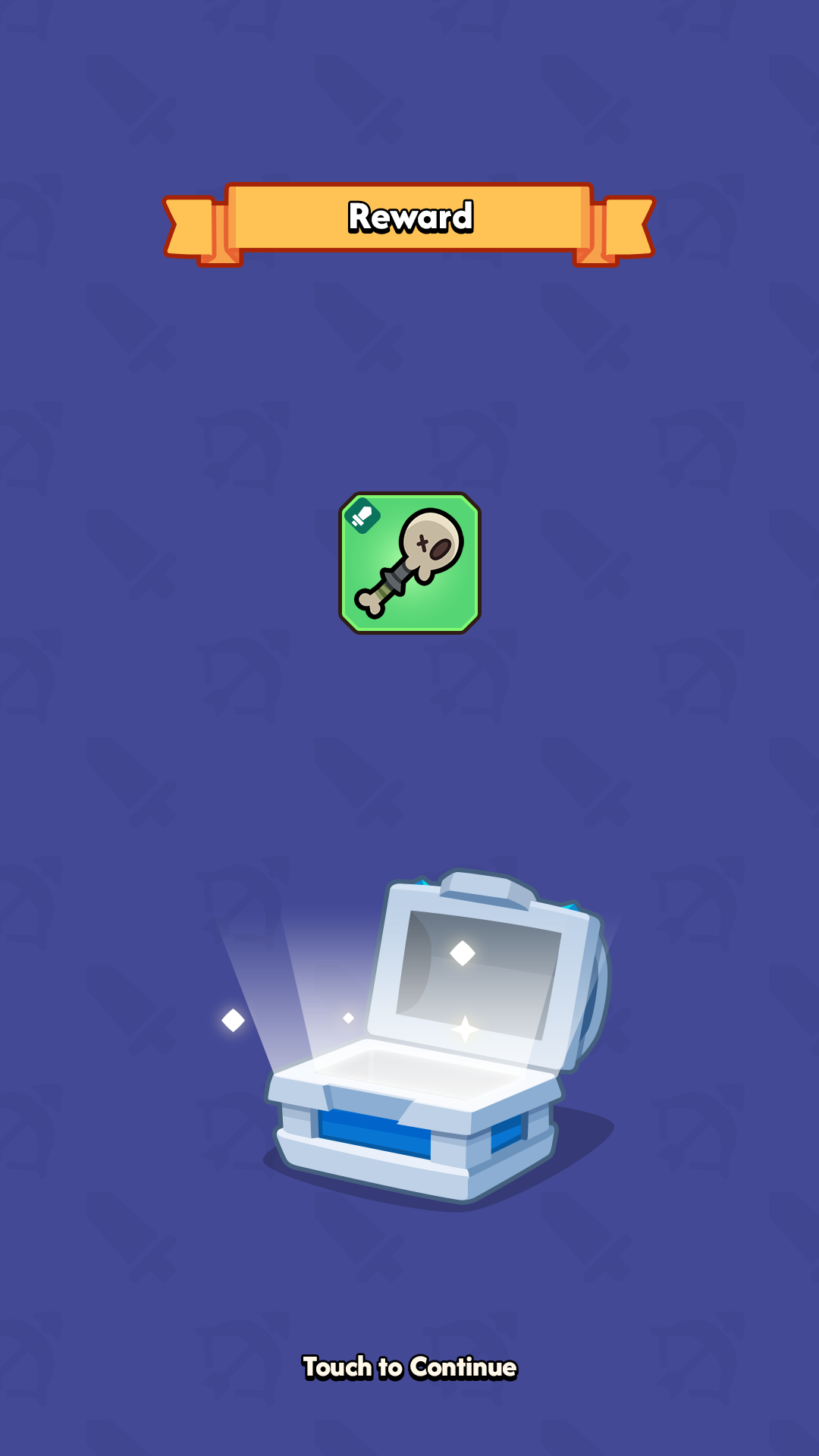Tap Touch to Continue
This screenshot has height=1456, width=819.
tap(409, 1367)
